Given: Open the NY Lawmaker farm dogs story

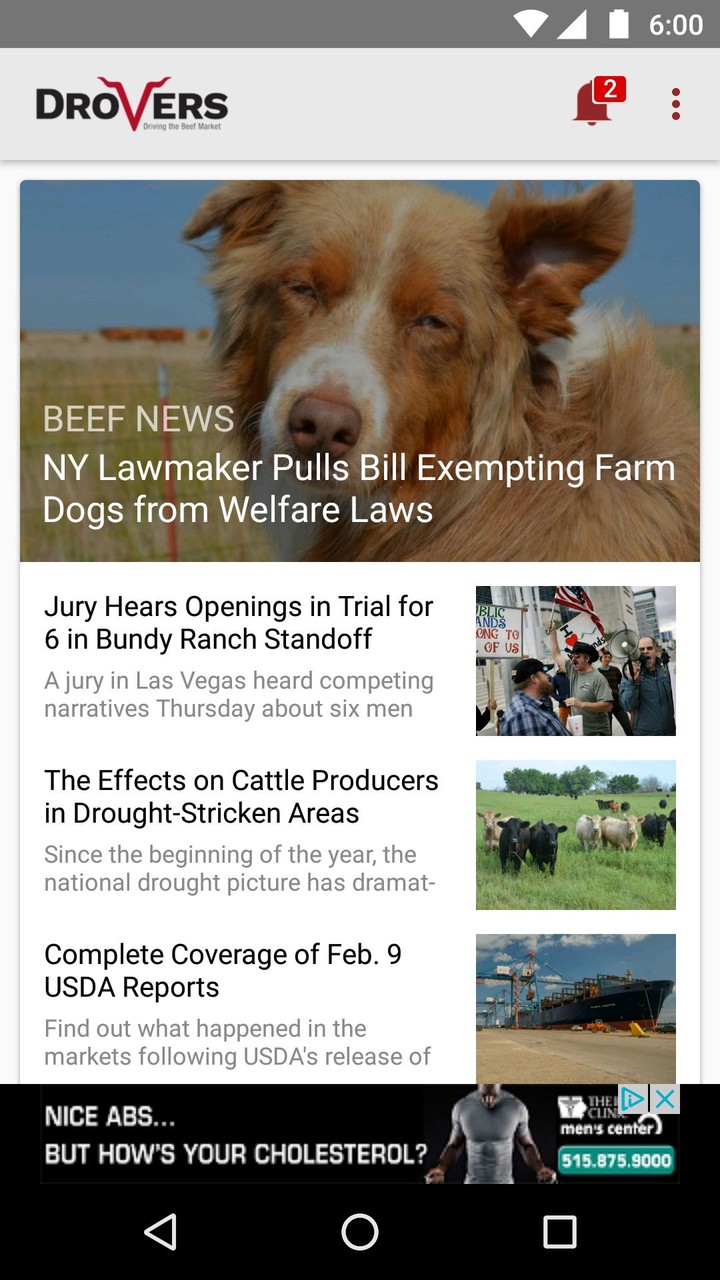Looking at the screenshot, I should (x=359, y=488).
